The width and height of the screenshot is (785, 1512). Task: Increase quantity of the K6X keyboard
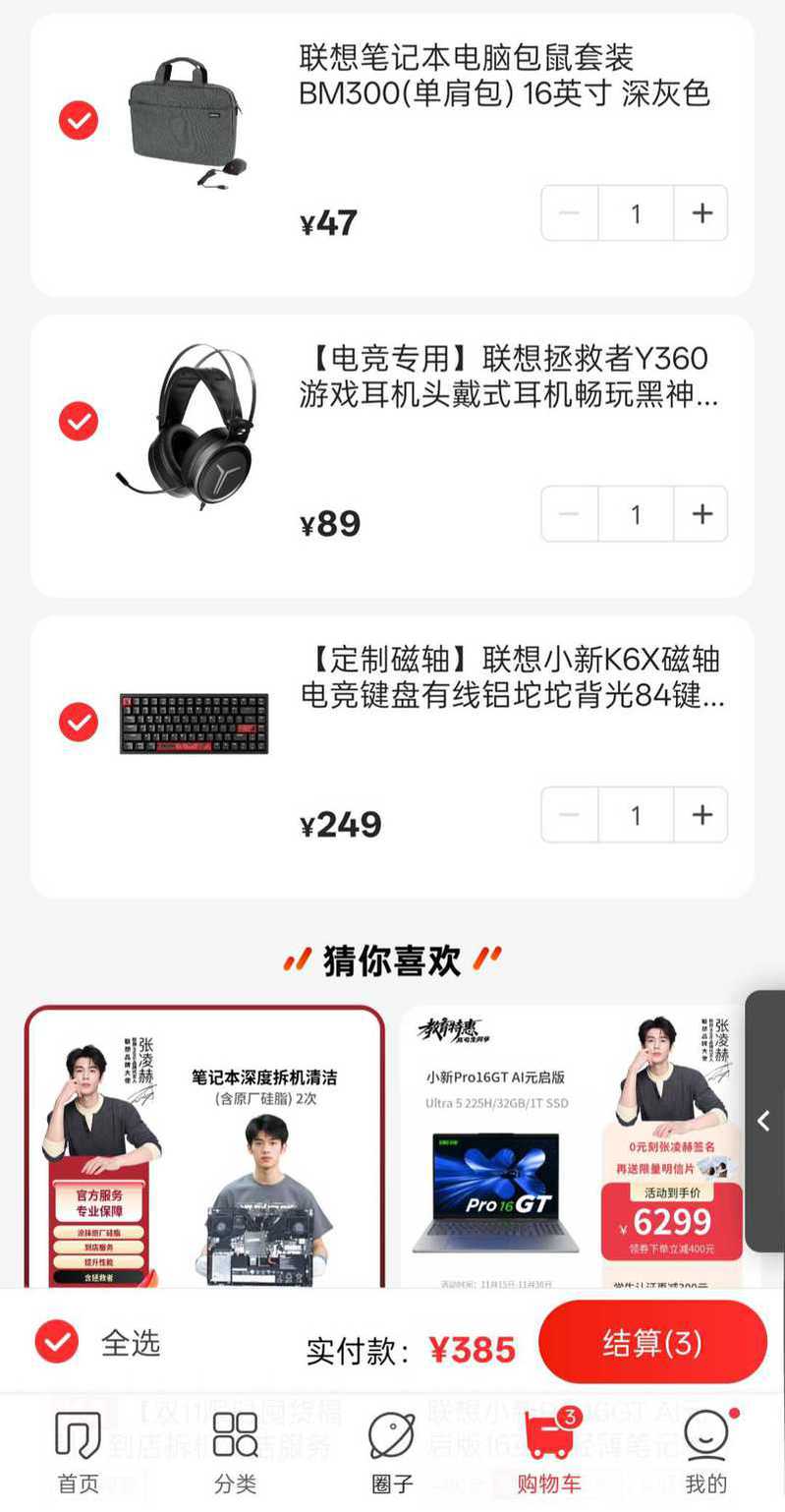click(x=701, y=815)
